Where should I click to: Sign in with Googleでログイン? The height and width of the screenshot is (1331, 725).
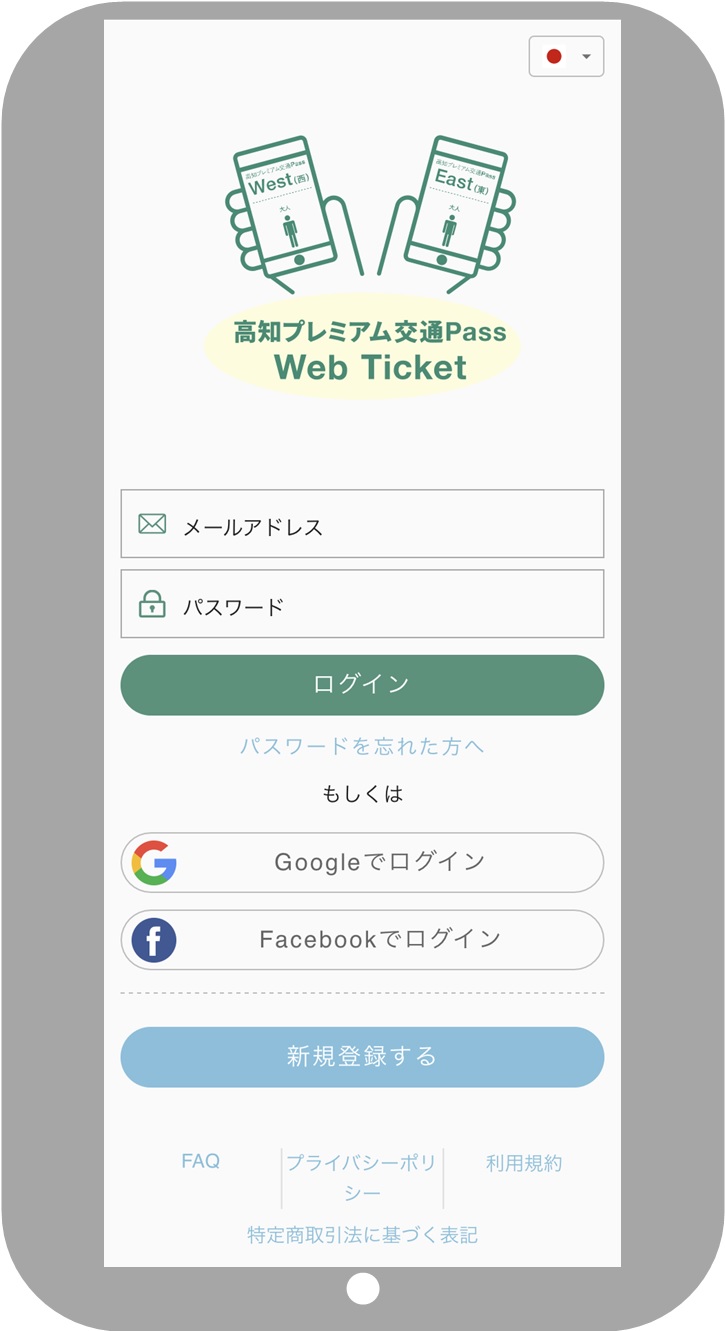coord(362,862)
